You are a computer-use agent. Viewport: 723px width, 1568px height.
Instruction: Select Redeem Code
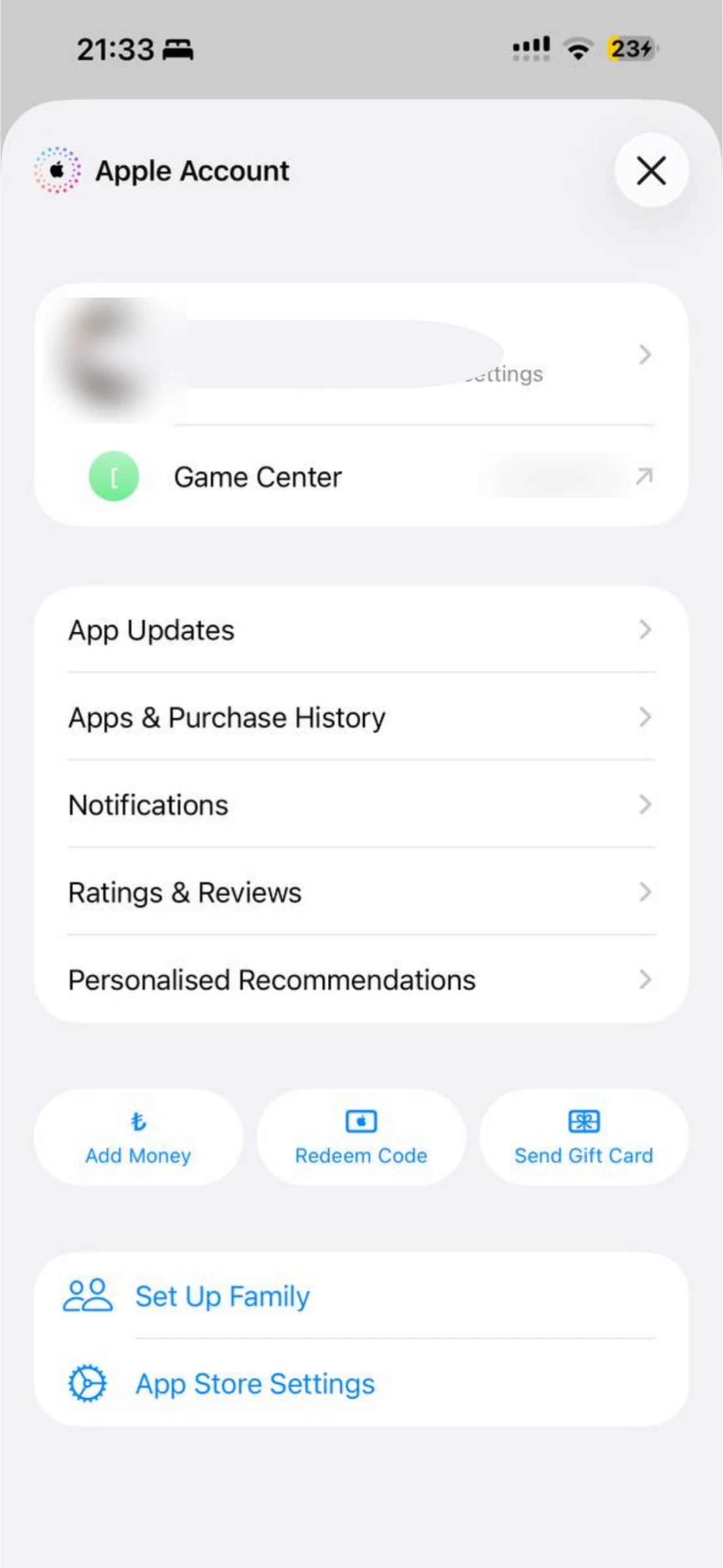[361, 1137]
